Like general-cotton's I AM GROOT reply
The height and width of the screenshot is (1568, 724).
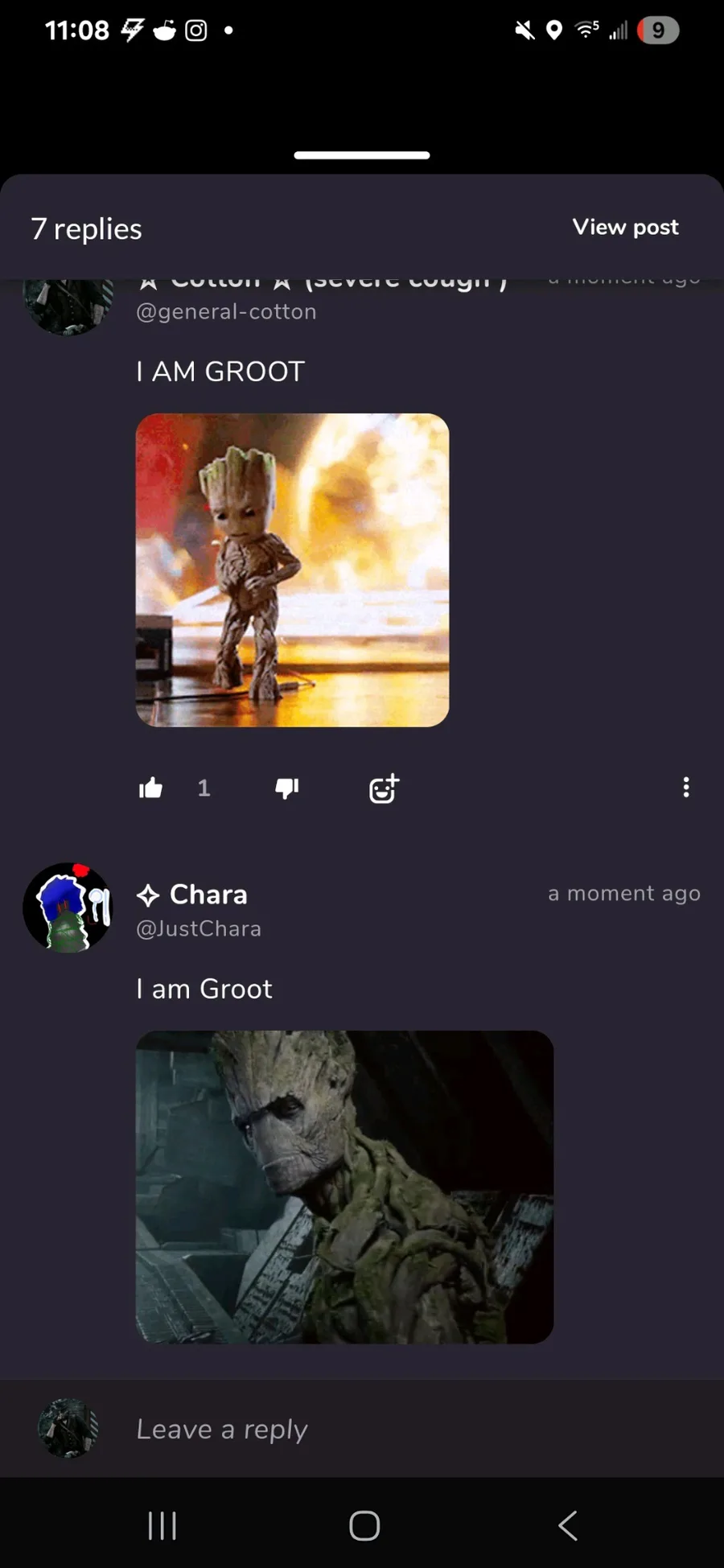150,788
